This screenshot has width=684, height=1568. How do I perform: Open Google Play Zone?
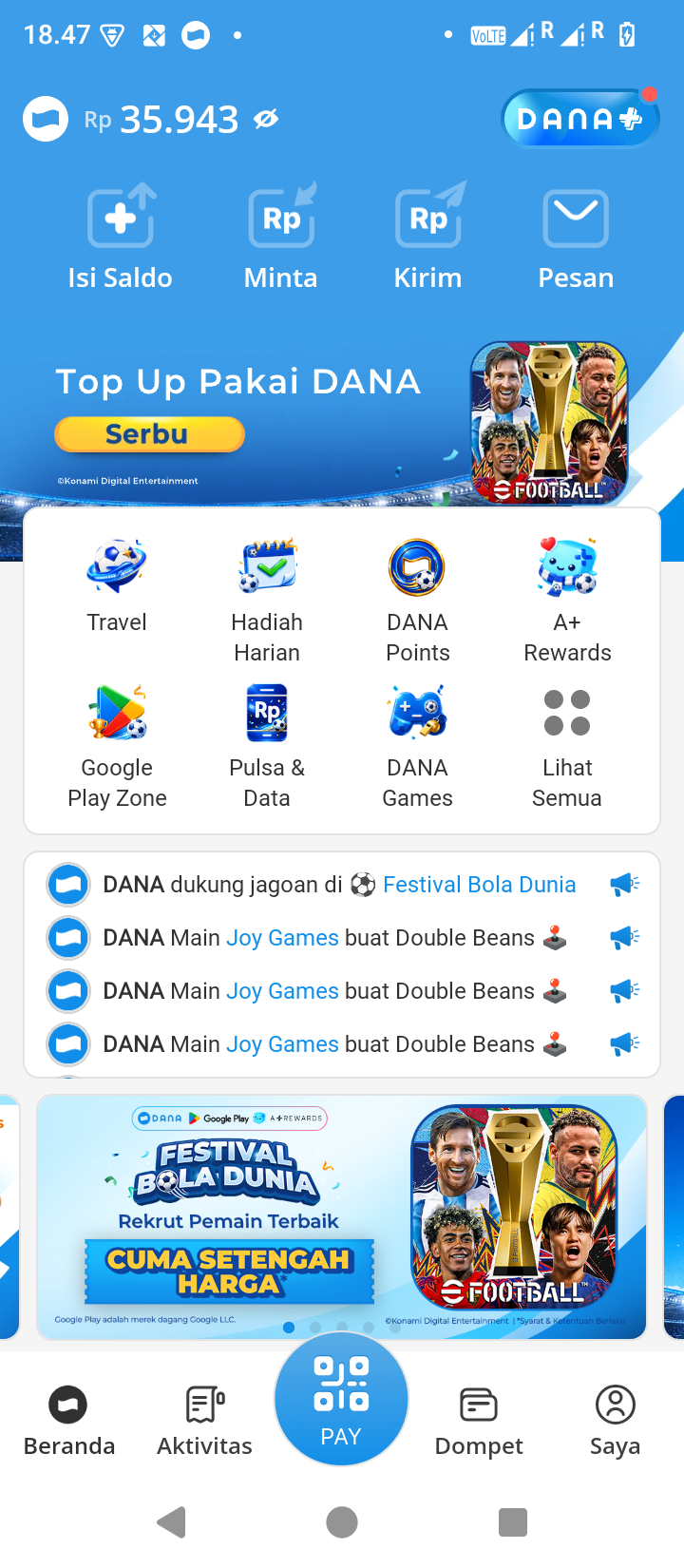117,746
